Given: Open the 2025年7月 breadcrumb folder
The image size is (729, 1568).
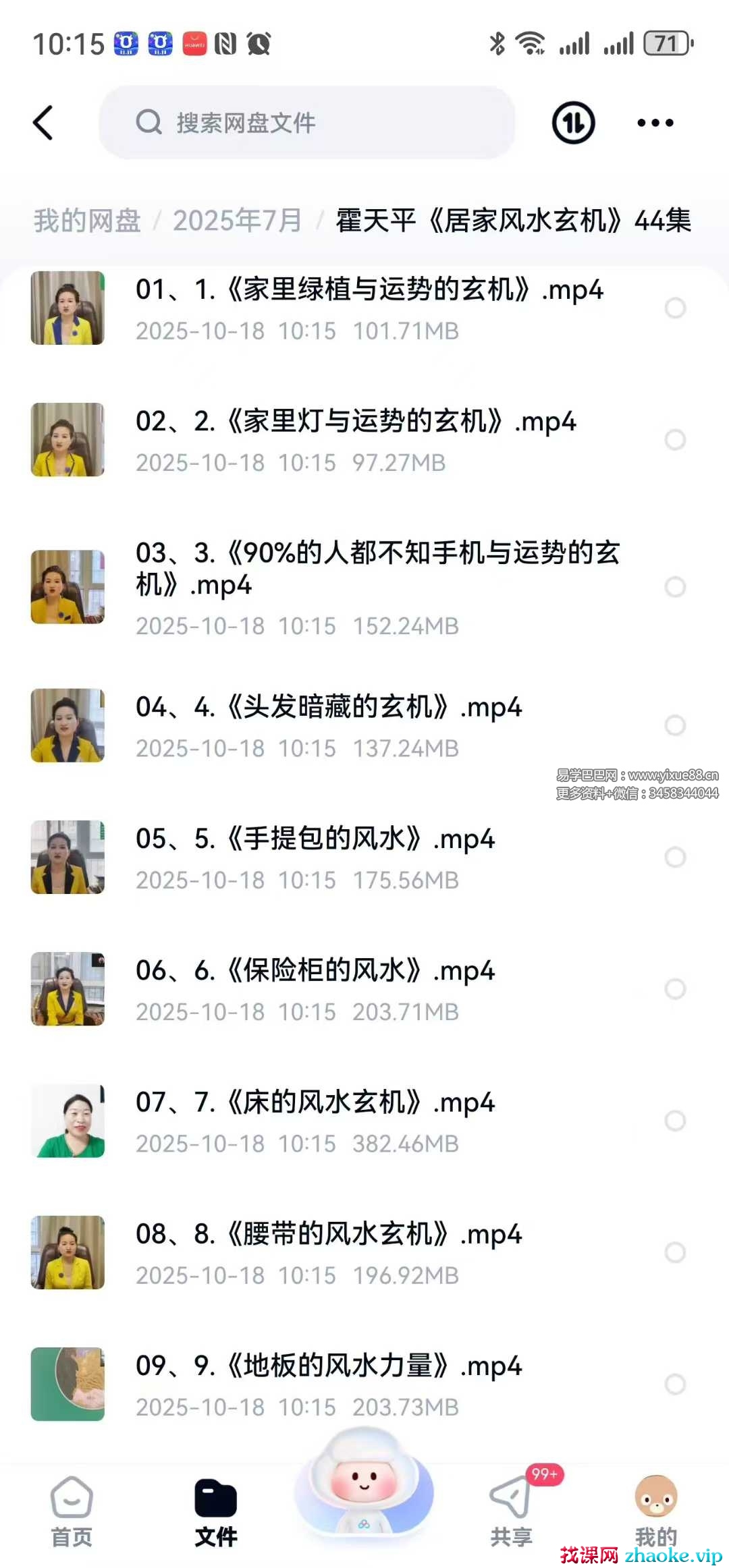Looking at the screenshot, I should [x=237, y=221].
